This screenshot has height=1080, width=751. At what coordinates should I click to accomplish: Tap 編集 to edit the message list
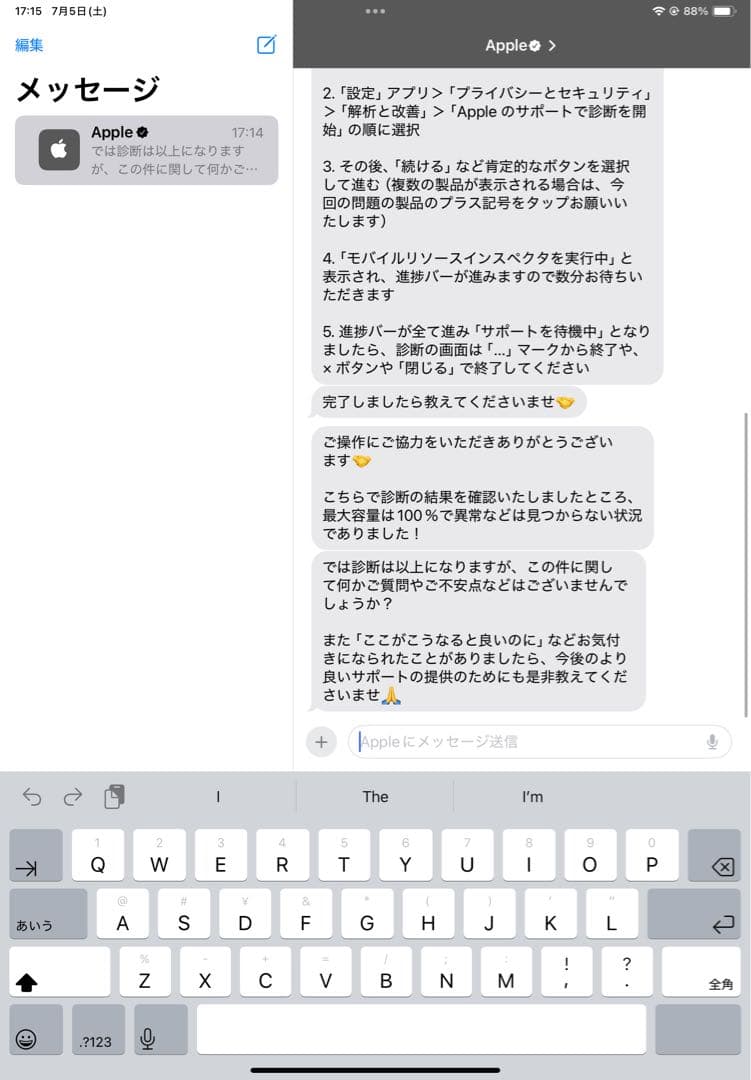click(x=29, y=46)
